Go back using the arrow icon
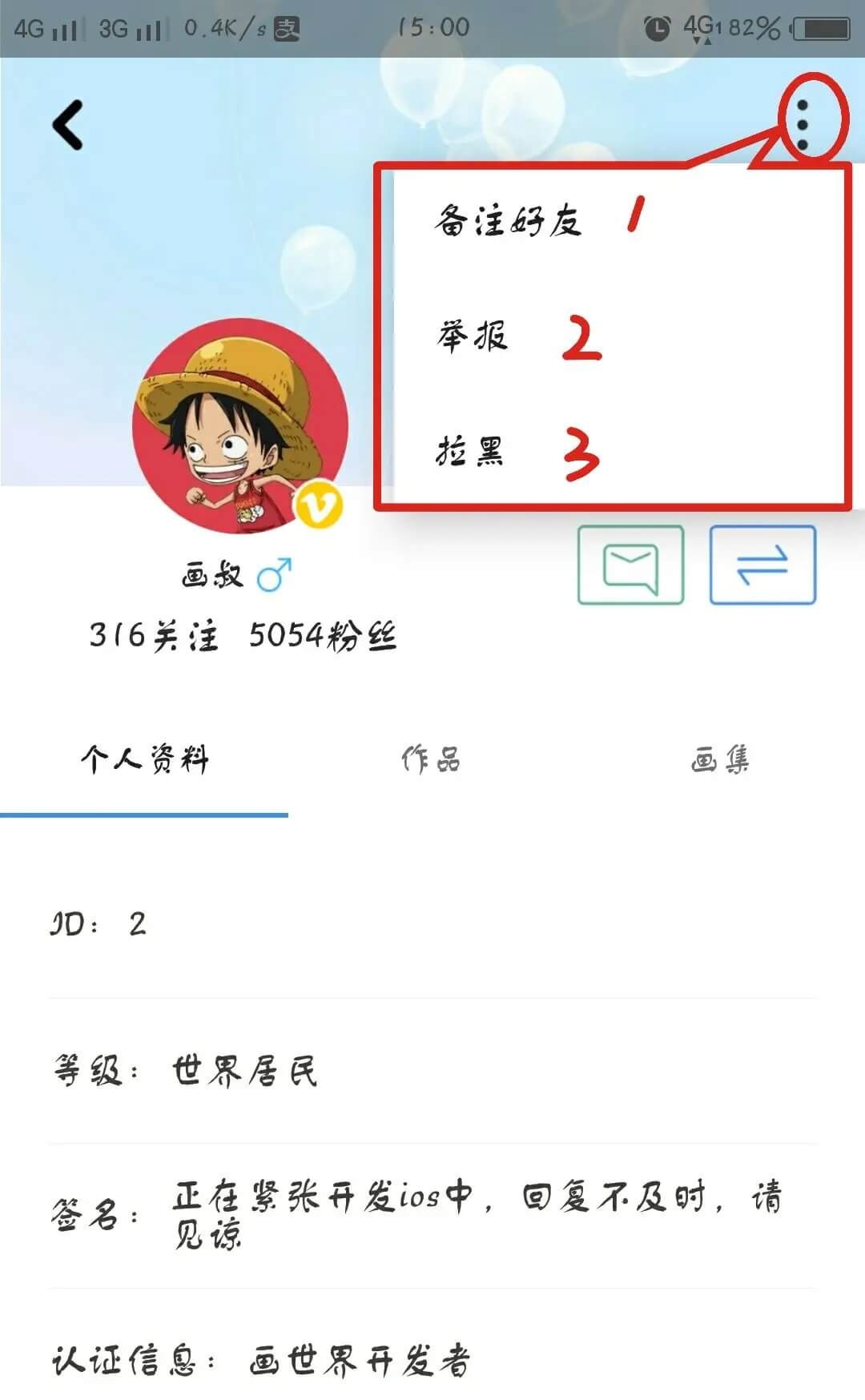This screenshot has height=1400, width=865. pos(68,124)
